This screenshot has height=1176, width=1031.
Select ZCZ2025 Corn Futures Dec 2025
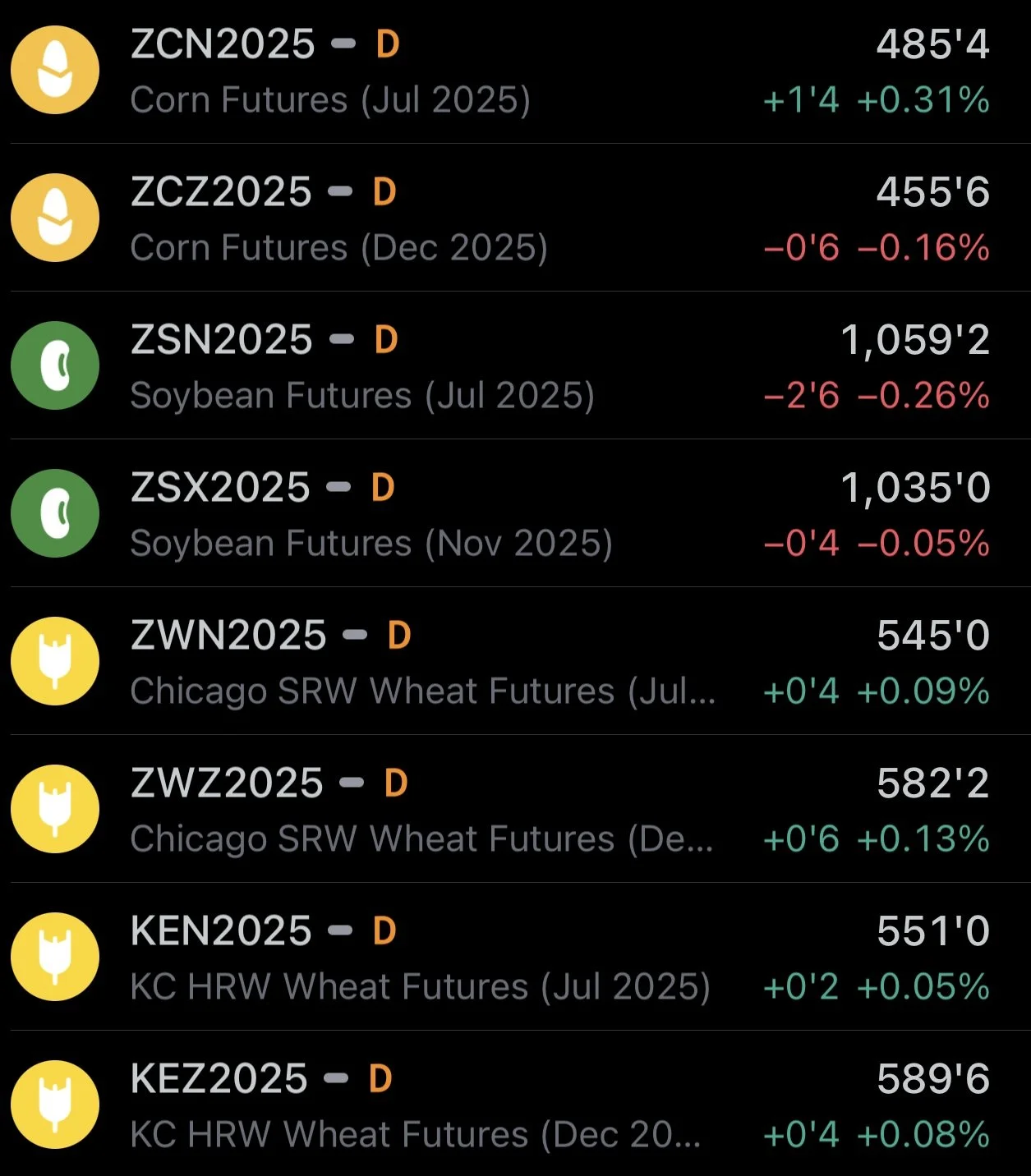pos(515,219)
